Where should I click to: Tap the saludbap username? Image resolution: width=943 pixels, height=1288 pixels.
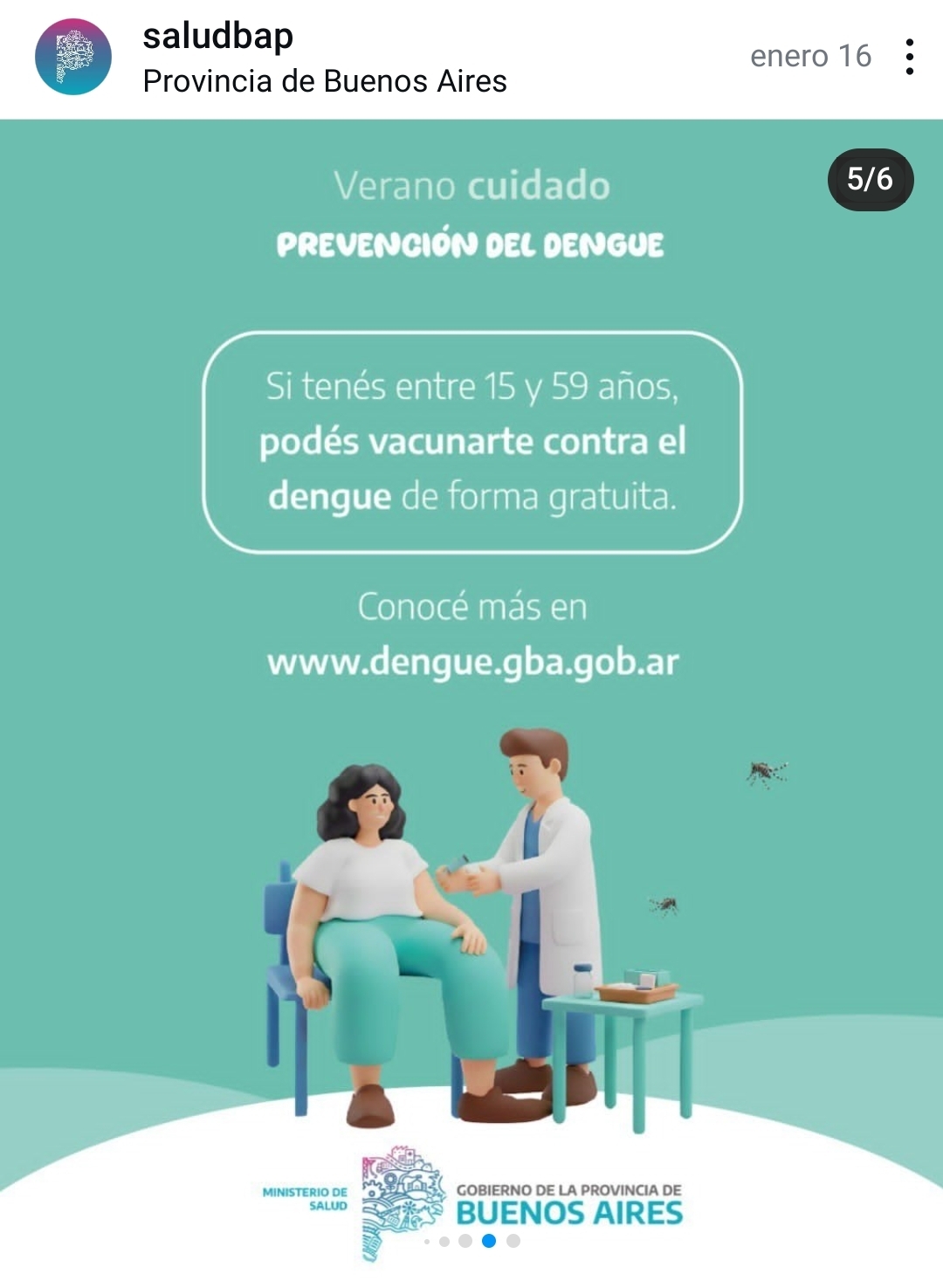click(x=218, y=37)
